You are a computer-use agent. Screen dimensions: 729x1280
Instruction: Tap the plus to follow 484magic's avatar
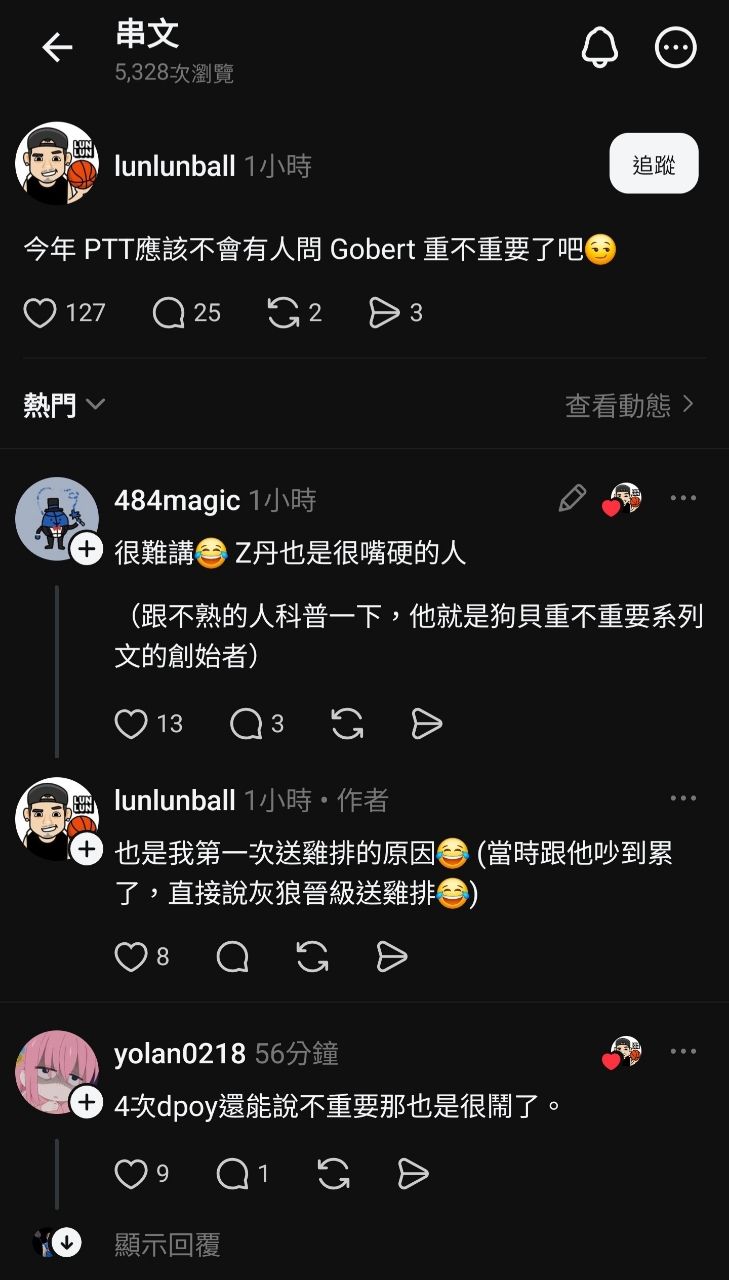tap(85, 548)
